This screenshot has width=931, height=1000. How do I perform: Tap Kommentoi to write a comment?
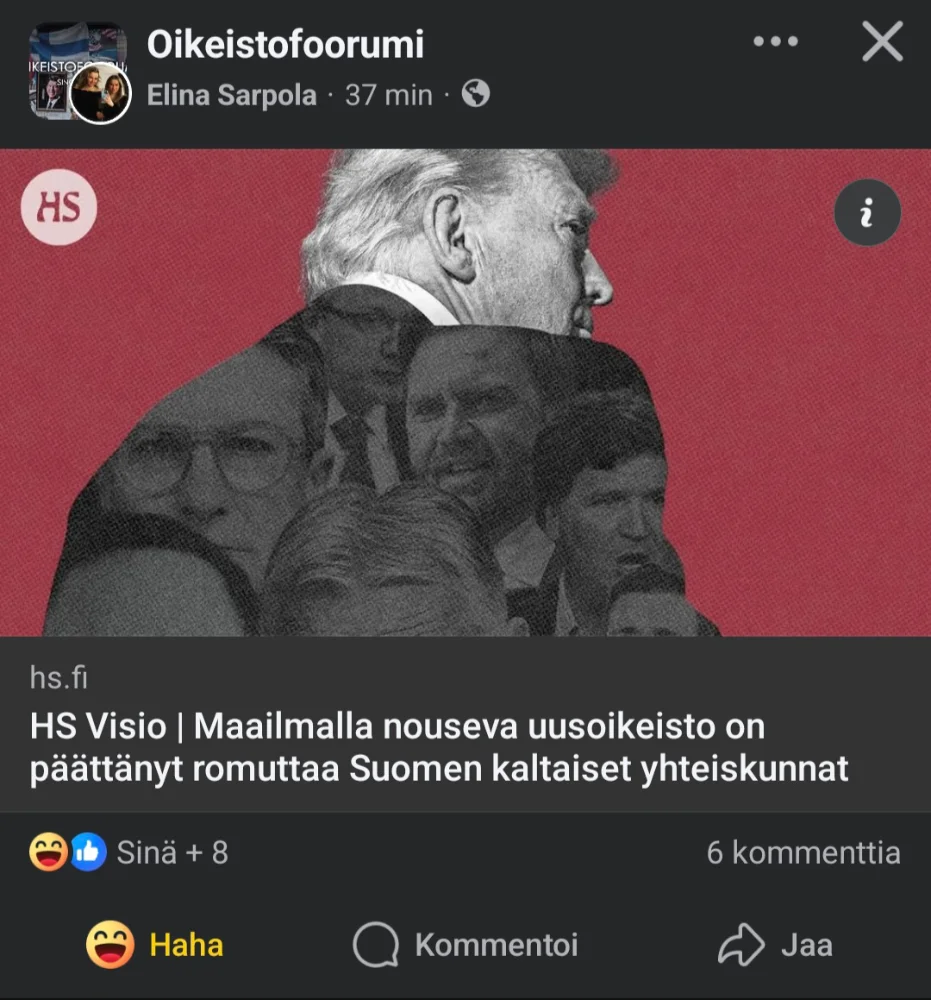pyautogui.click(x=466, y=945)
